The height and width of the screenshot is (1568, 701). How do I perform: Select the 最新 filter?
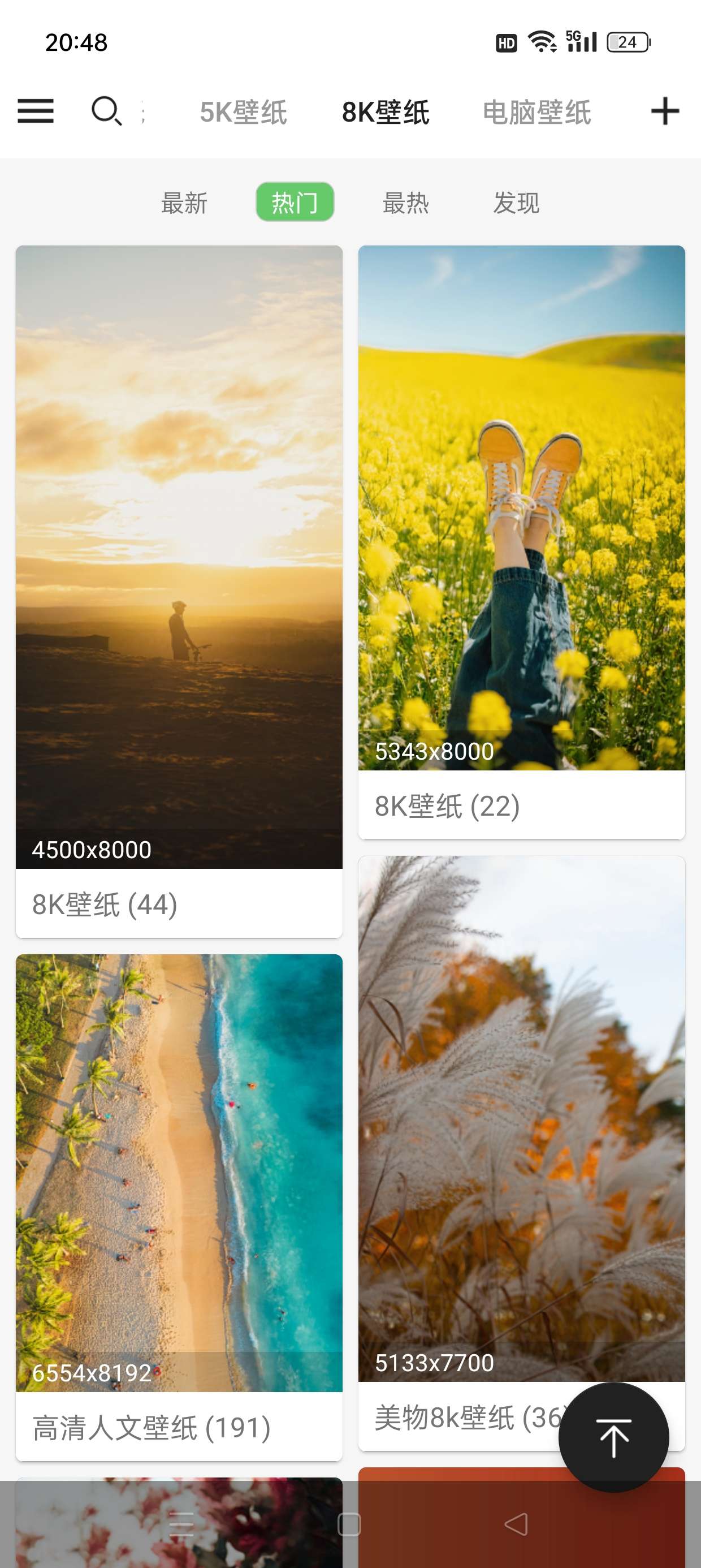pos(184,203)
